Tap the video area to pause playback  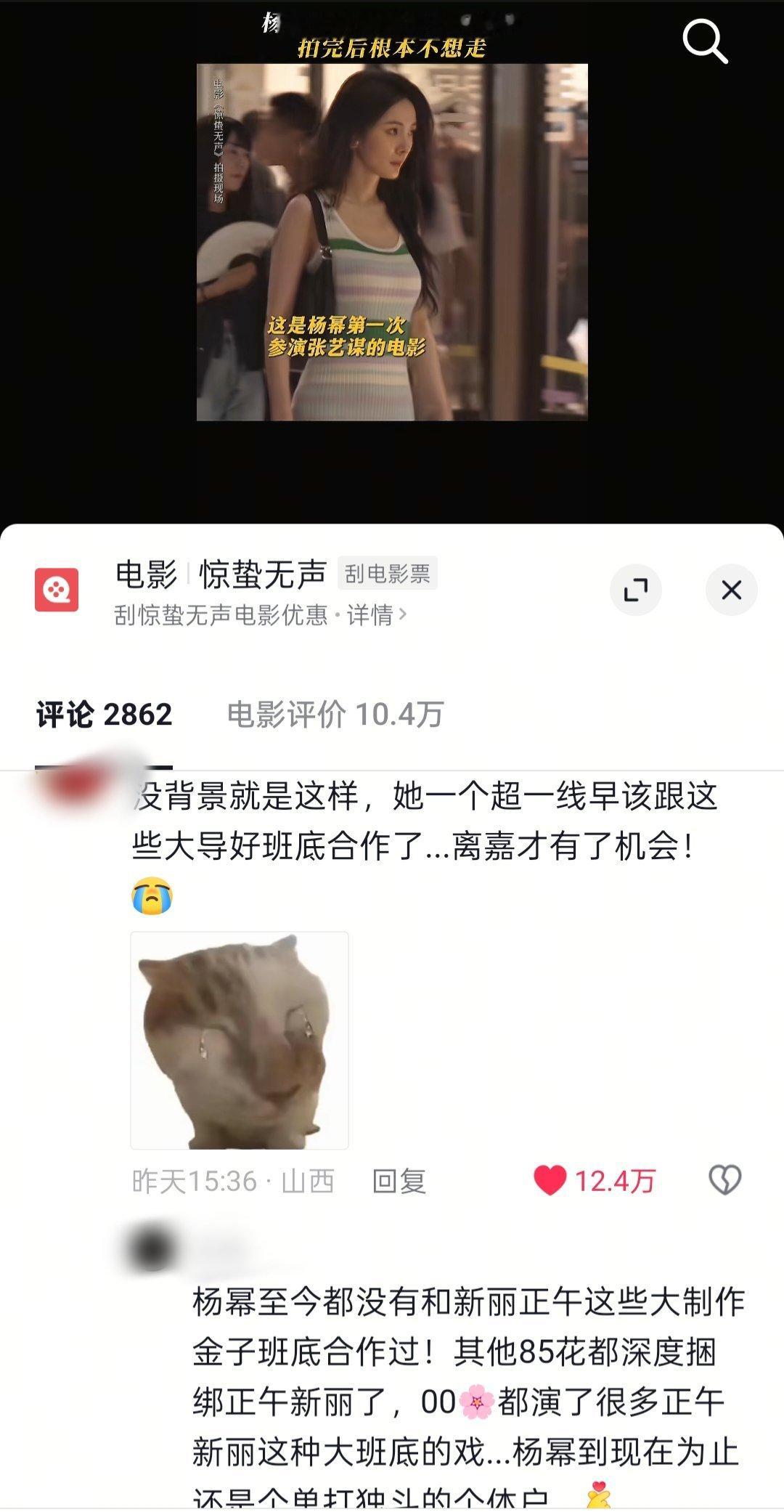392,243
